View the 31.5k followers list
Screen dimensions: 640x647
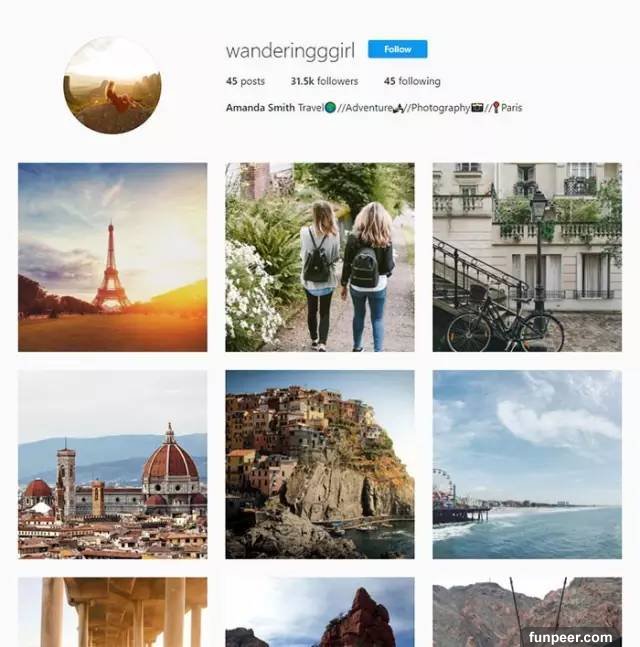tap(324, 82)
